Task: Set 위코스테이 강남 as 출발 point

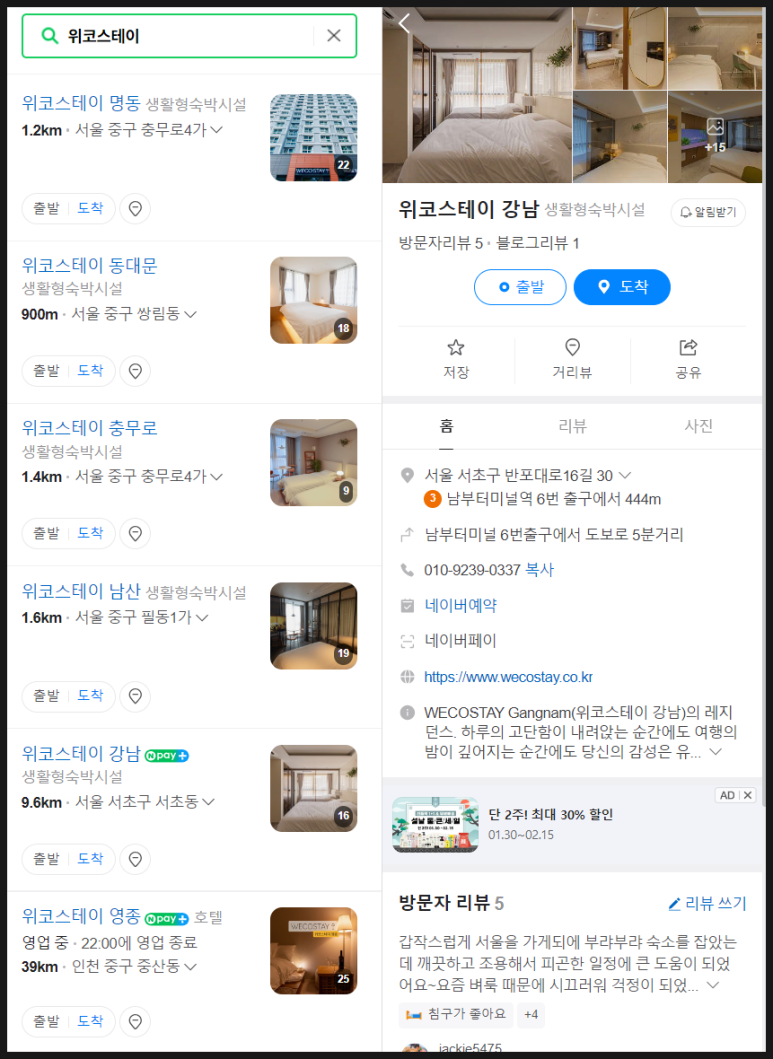Action: pos(520,287)
